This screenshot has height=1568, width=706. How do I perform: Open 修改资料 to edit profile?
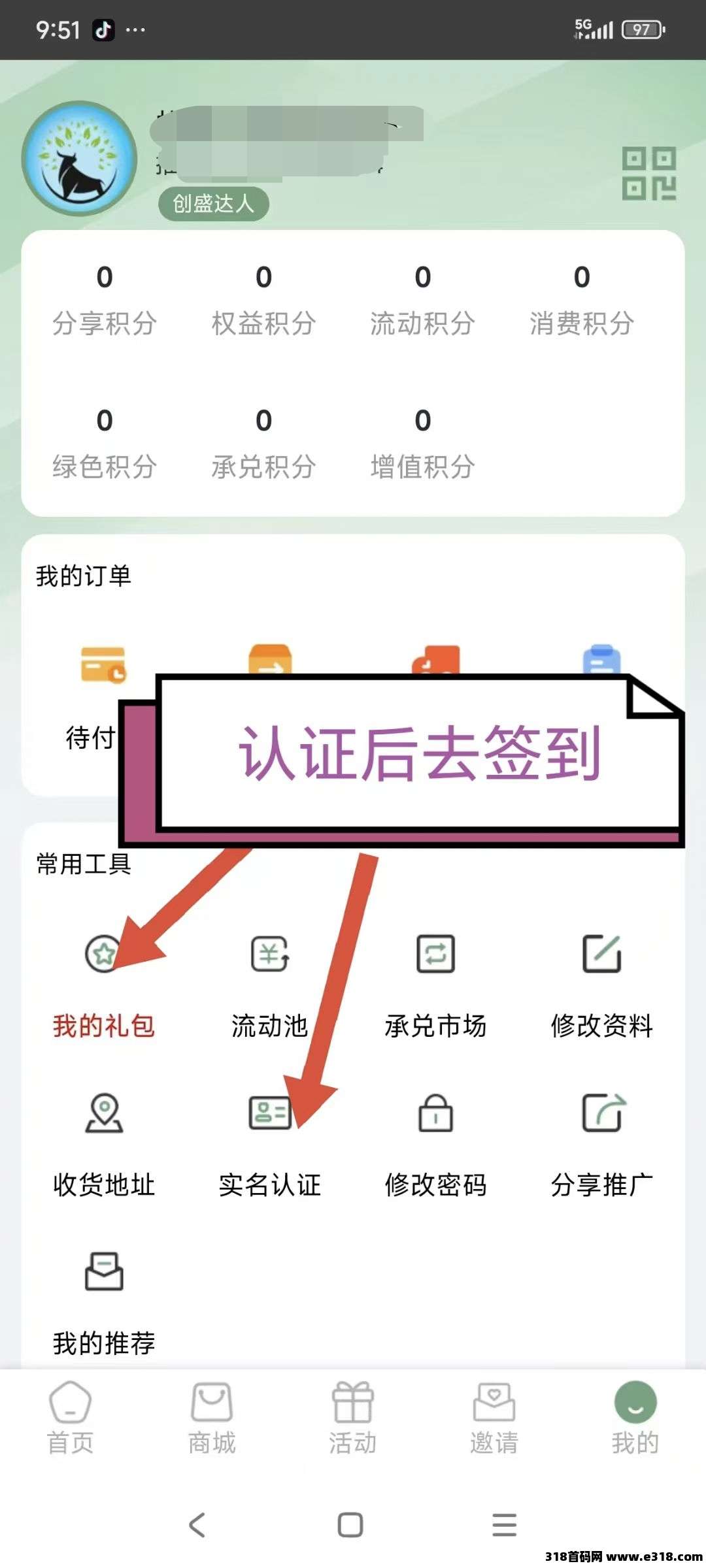click(x=601, y=983)
